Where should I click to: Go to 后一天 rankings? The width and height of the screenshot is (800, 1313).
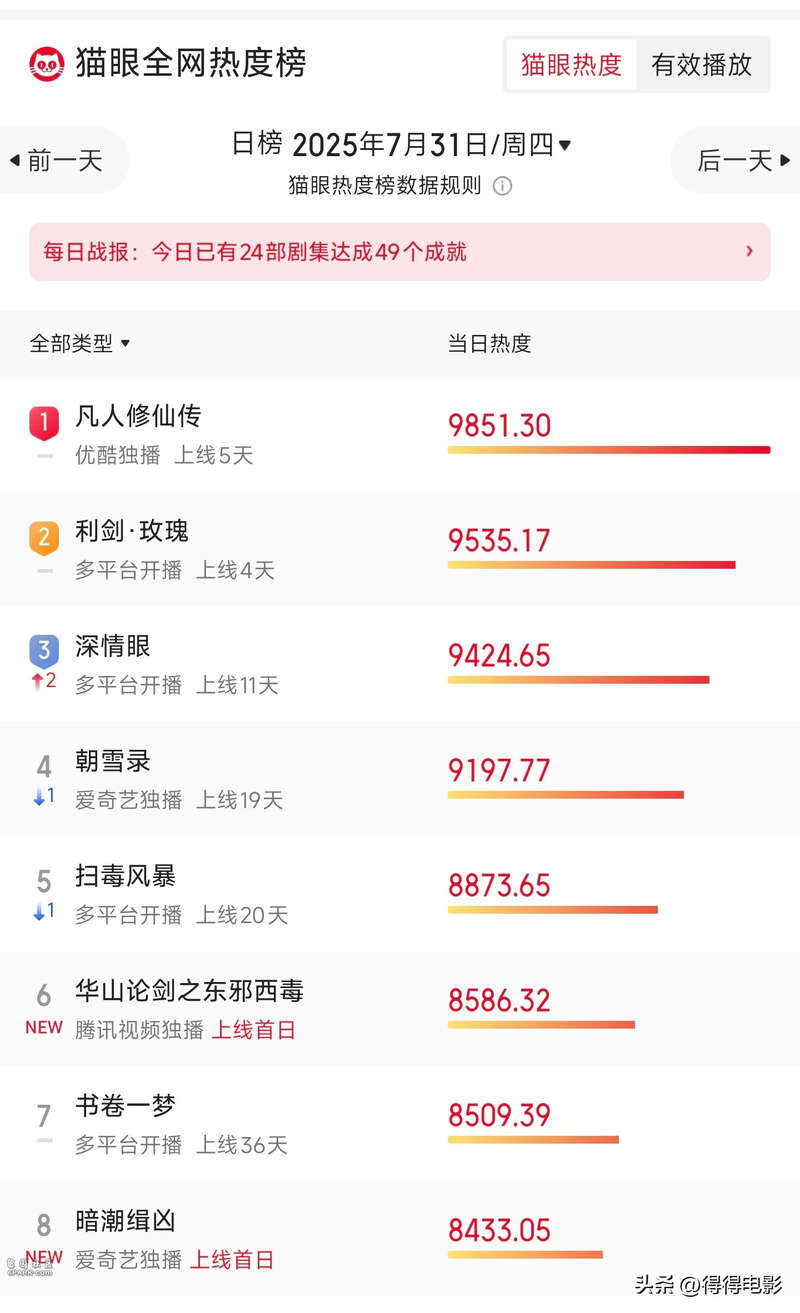pos(736,160)
